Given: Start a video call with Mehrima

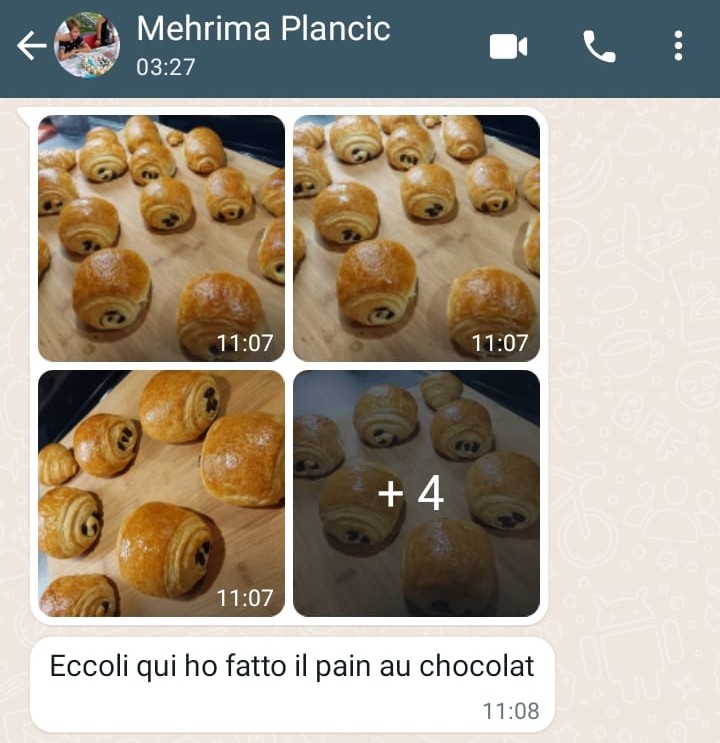Looking at the screenshot, I should (x=508, y=46).
